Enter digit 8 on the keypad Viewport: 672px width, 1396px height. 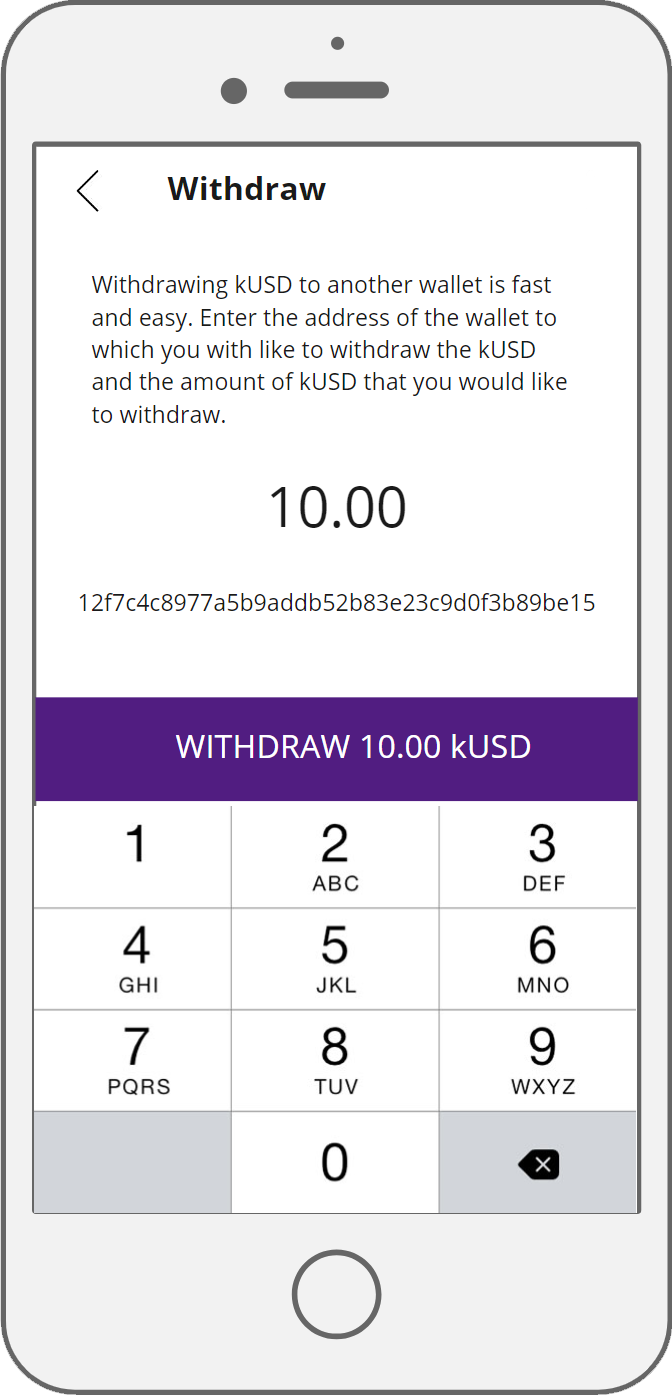pyautogui.click(x=335, y=1061)
